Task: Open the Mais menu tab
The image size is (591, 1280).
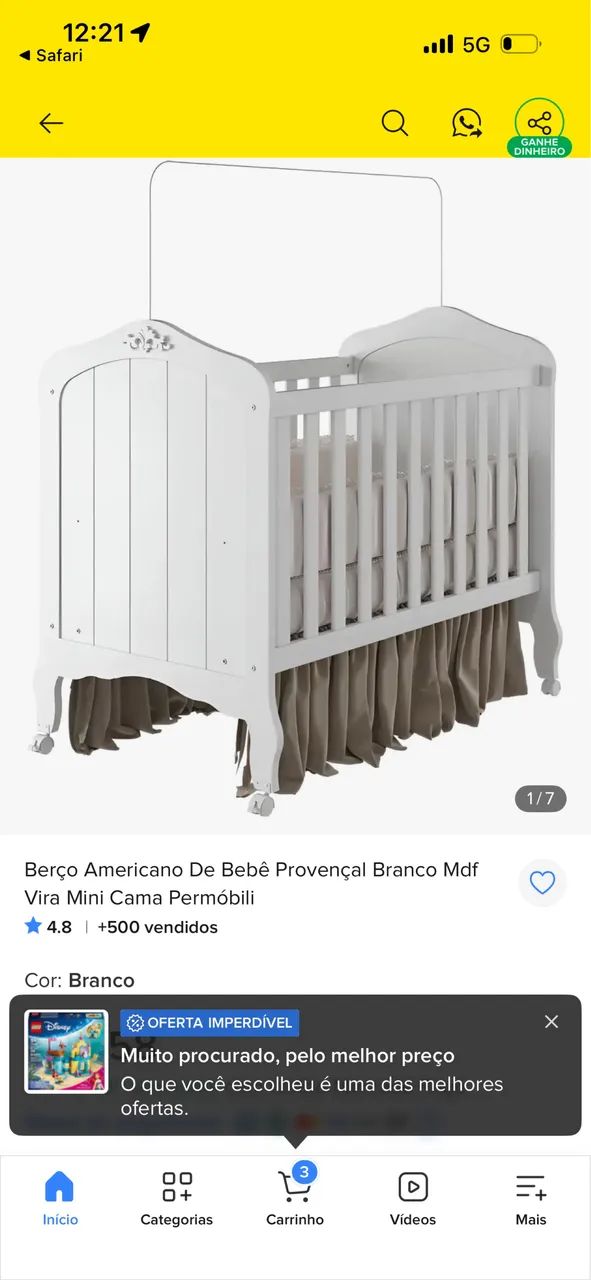Action: pyautogui.click(x=531, y=1198)
